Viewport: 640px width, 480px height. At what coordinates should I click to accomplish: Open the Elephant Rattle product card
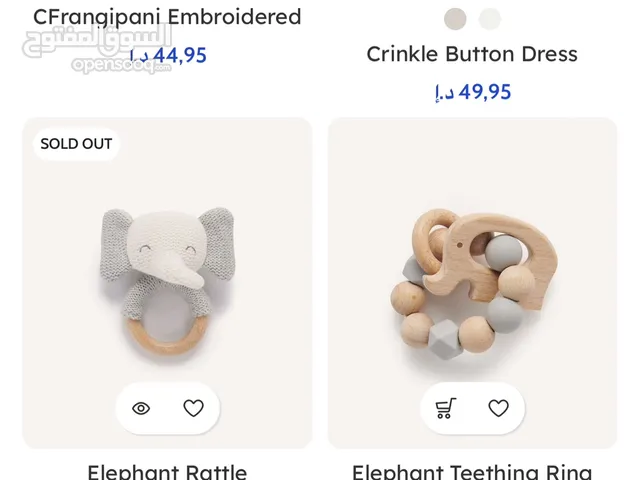click(x=167, y=280)
